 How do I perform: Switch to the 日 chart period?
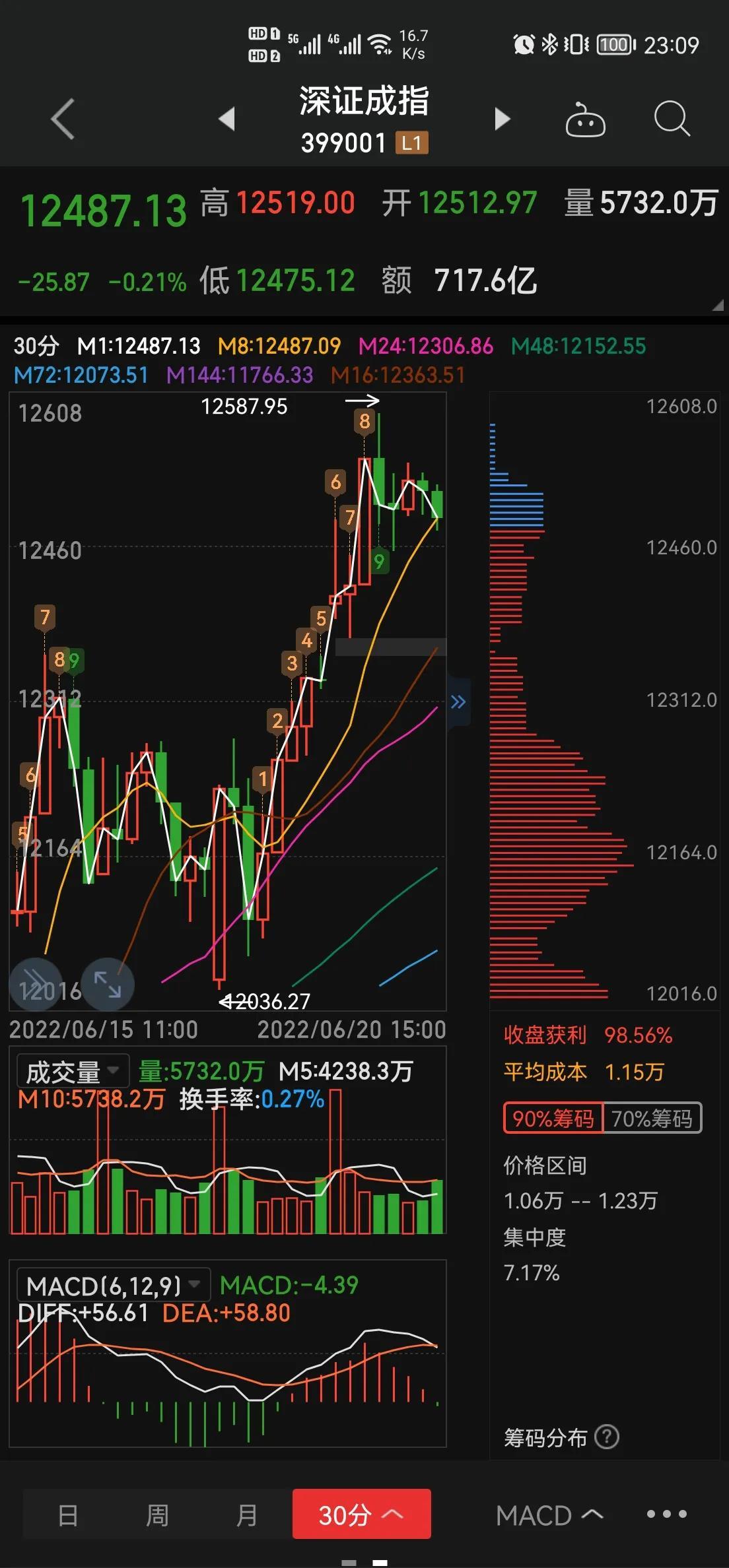point(68,1515)
